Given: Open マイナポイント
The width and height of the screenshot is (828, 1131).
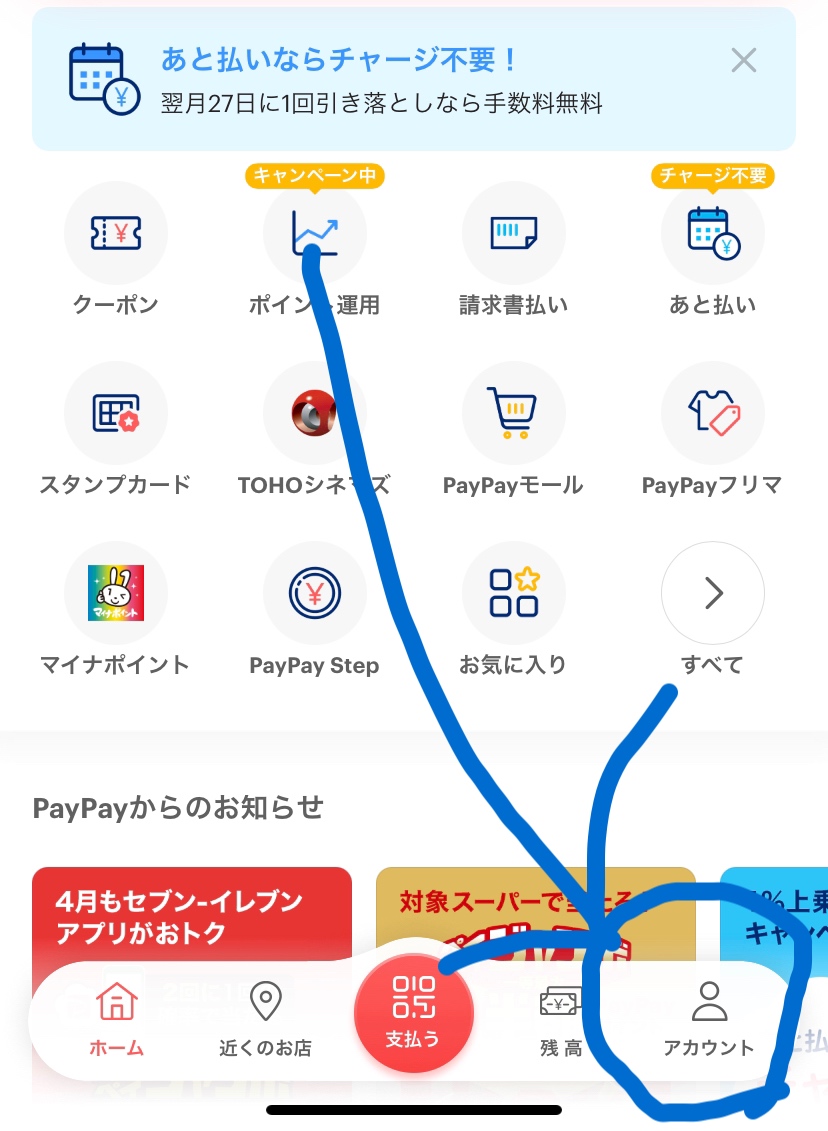Looking at the screenshot, I should 116,594.
